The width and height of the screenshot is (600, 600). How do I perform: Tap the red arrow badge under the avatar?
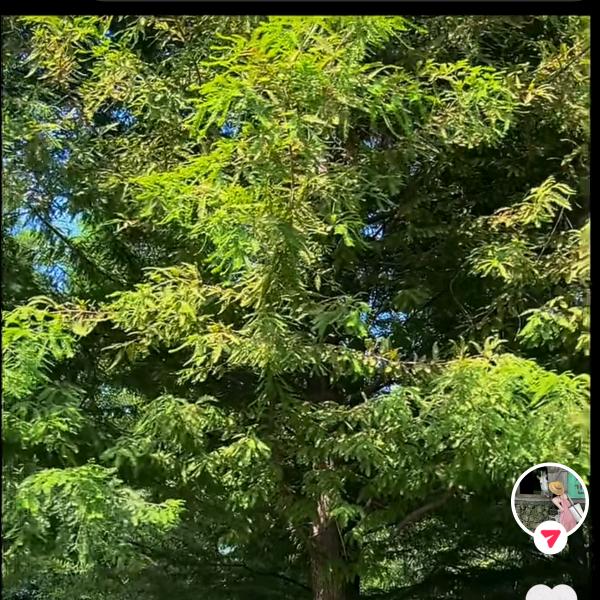pos(549,538)
